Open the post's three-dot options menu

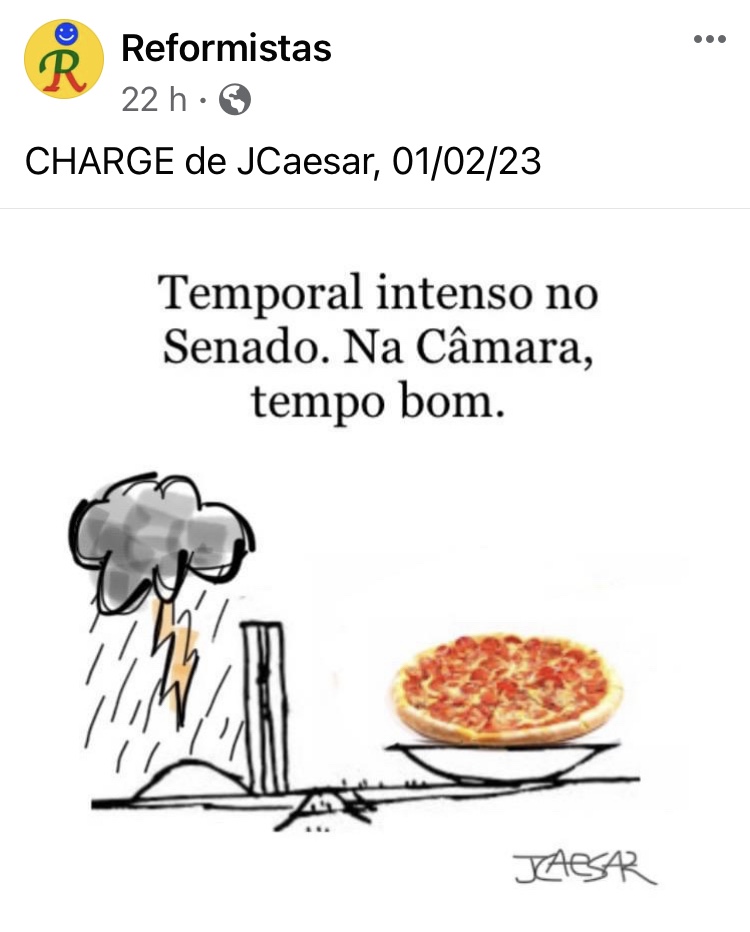point(709,39)
